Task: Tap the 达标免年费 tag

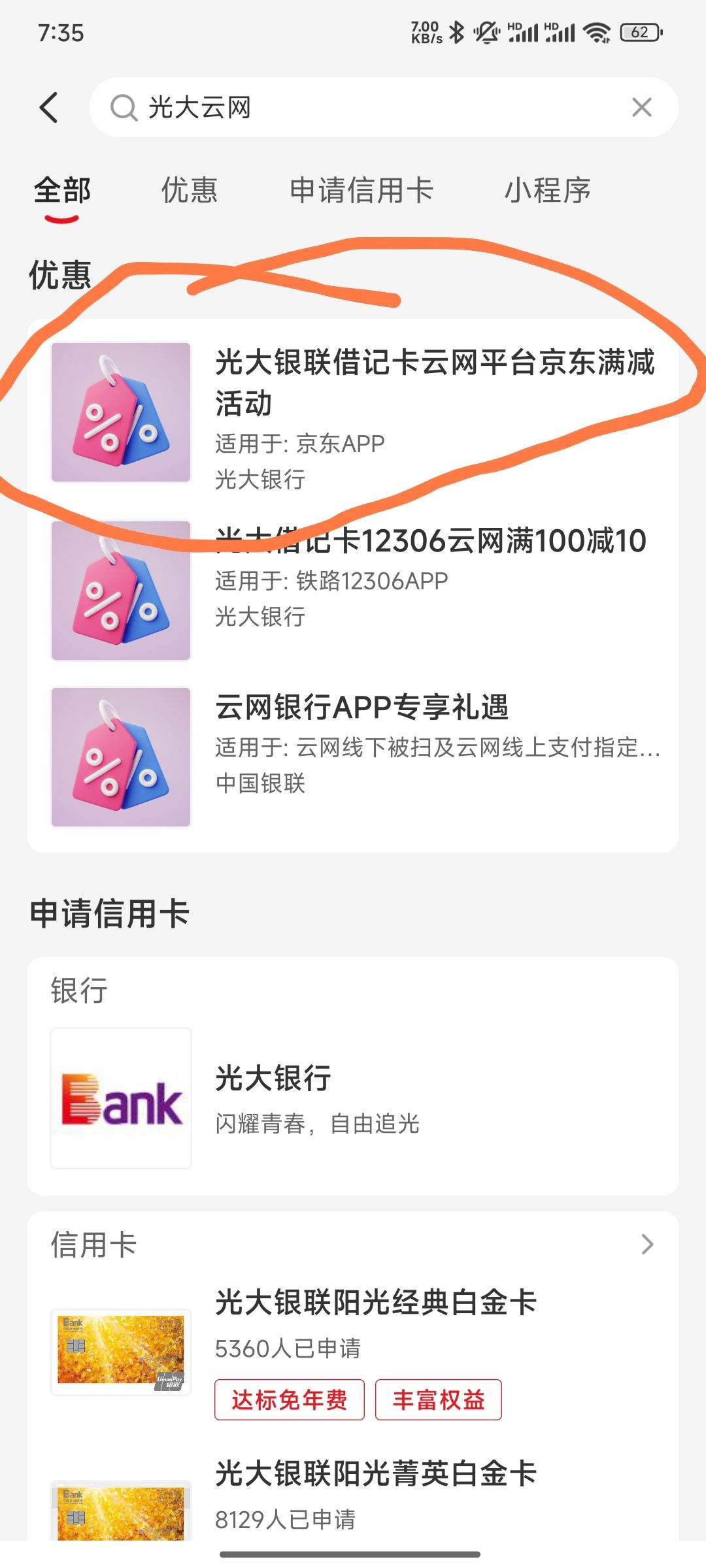Action: click(x=290, y=1398)
